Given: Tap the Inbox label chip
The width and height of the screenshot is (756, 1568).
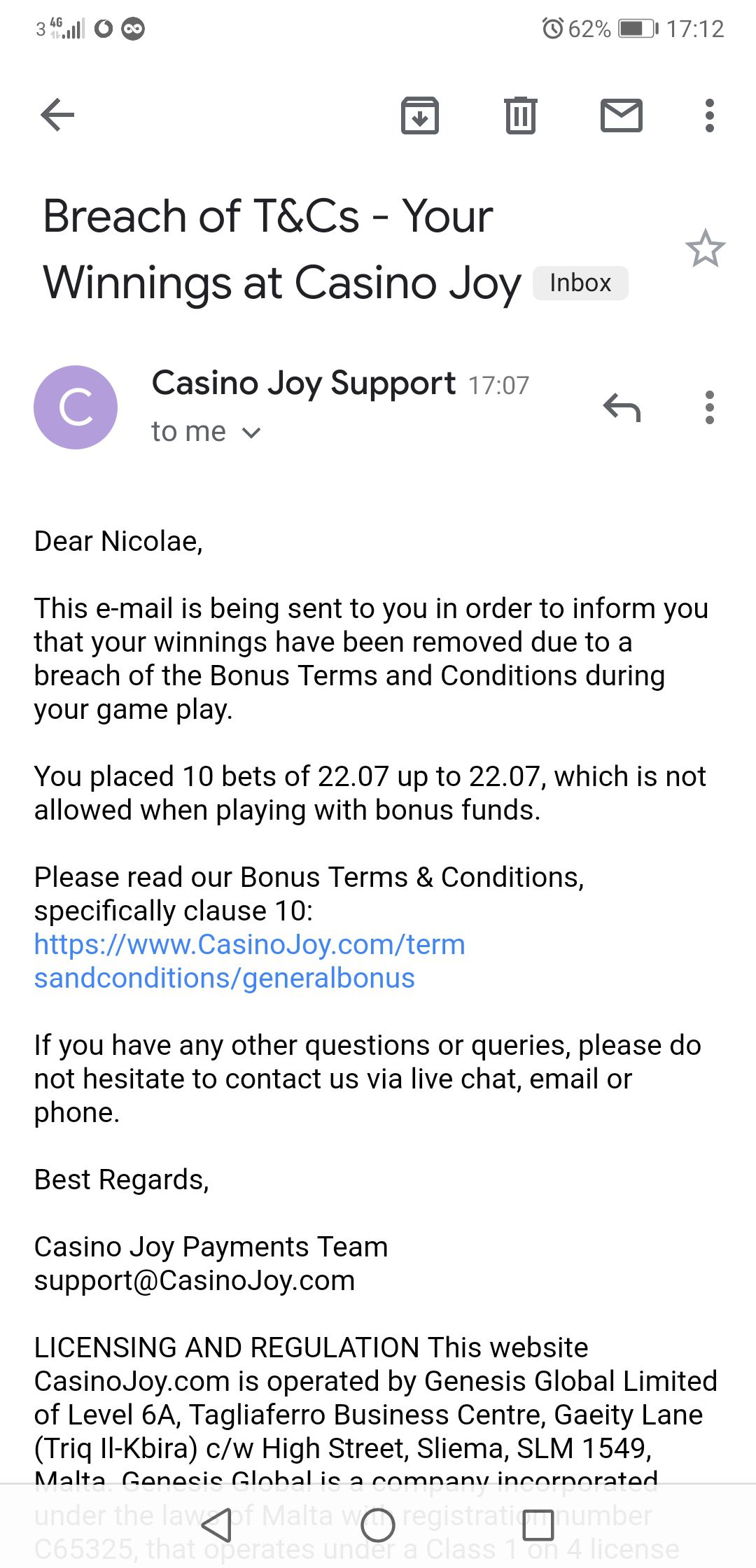Looking at the screenshot, I should click(x=580, y=283).
